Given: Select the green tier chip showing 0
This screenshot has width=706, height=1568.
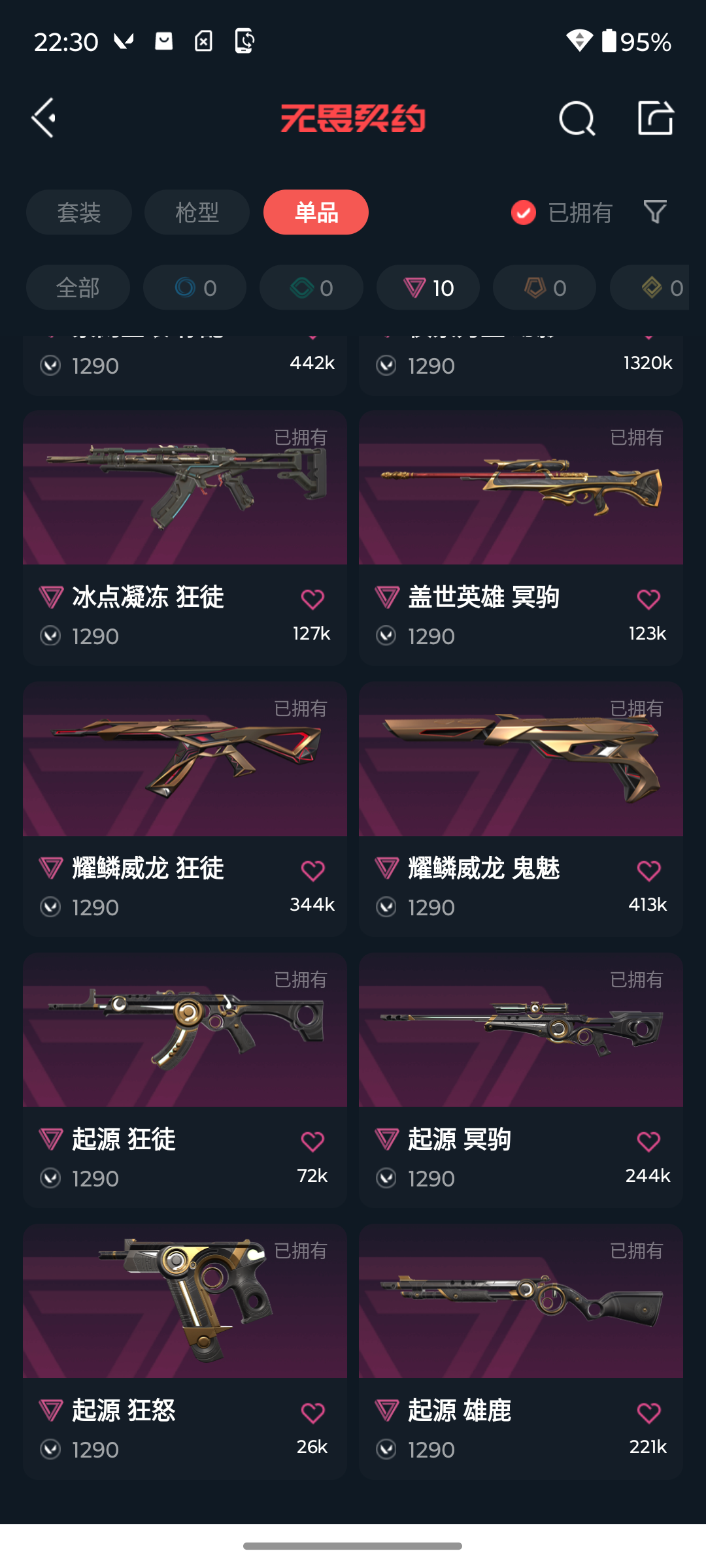Looking at the screenshot, I should coord(311,287).
